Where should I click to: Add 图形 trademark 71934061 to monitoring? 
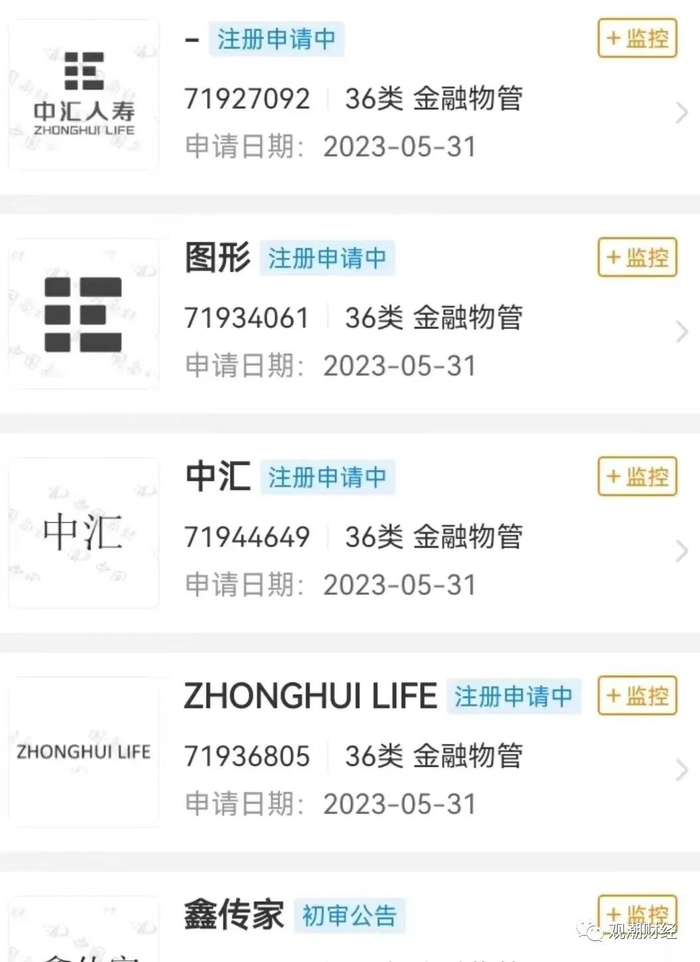637,258
